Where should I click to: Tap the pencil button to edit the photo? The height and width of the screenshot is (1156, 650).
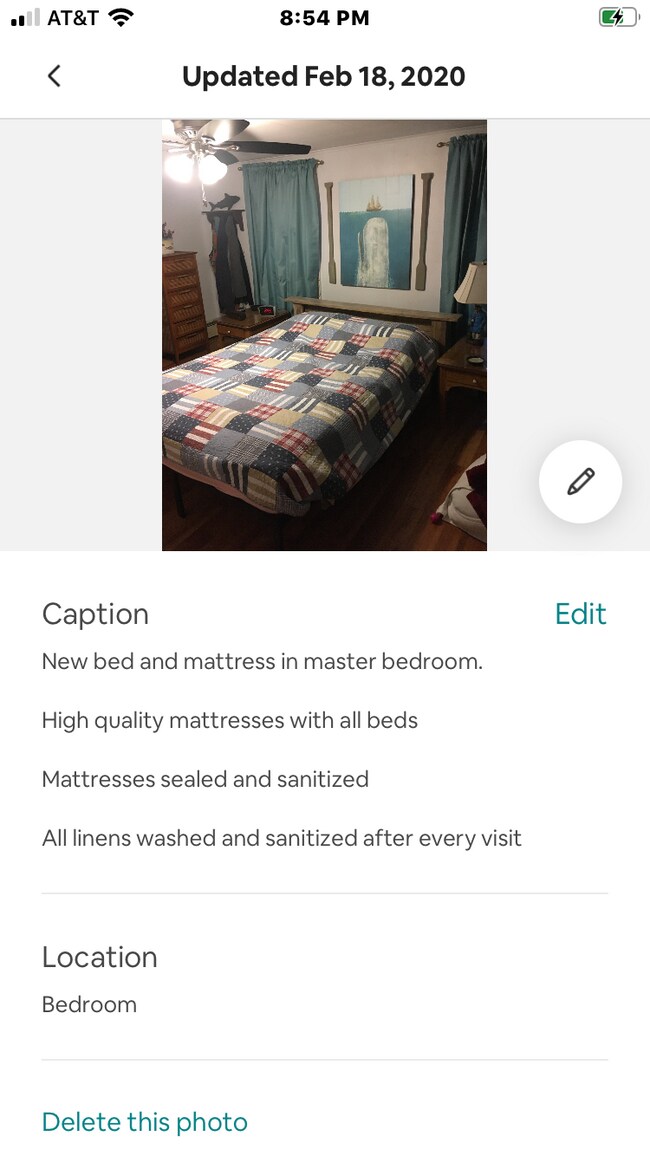click(580, 482)
